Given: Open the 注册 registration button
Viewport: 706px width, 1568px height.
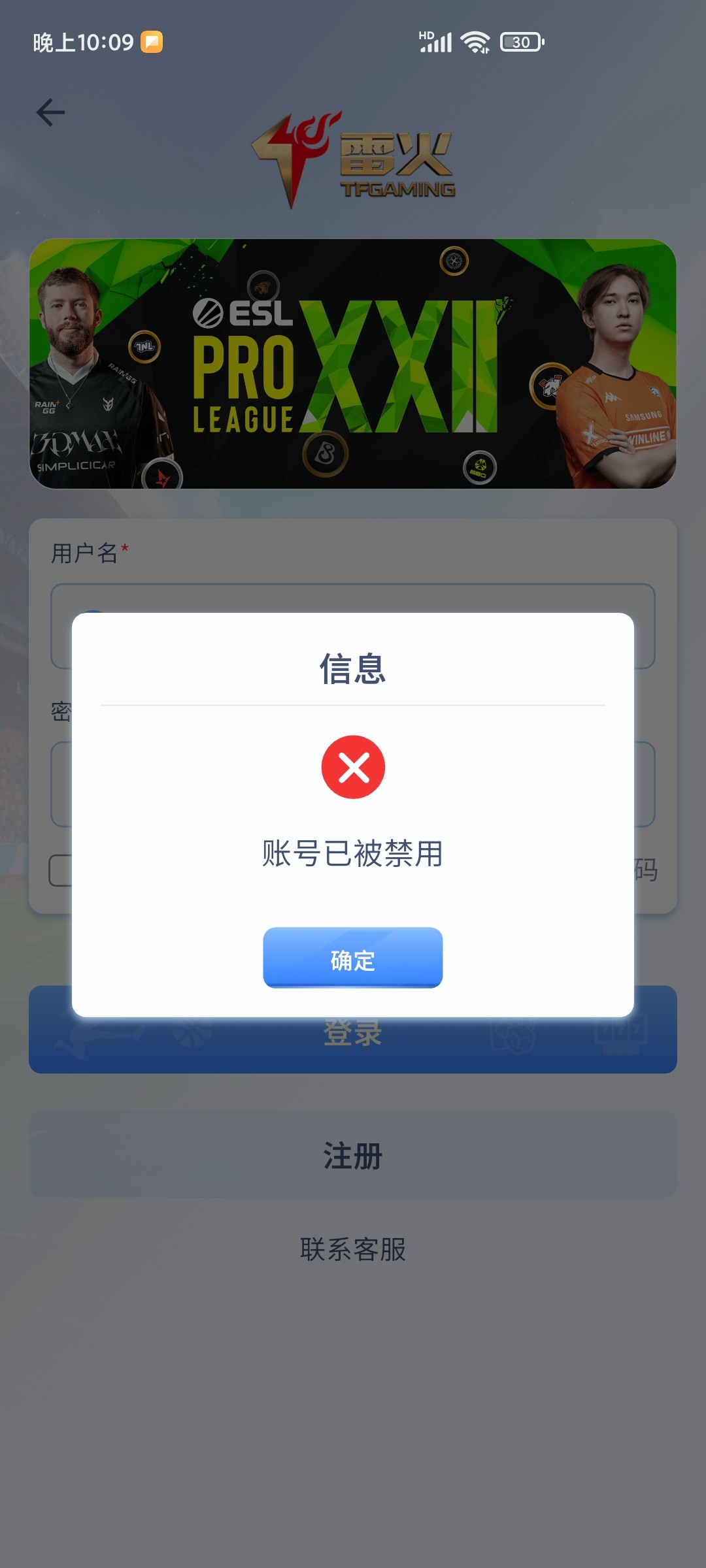Looking at the screenshot, I should [352, 1155].
